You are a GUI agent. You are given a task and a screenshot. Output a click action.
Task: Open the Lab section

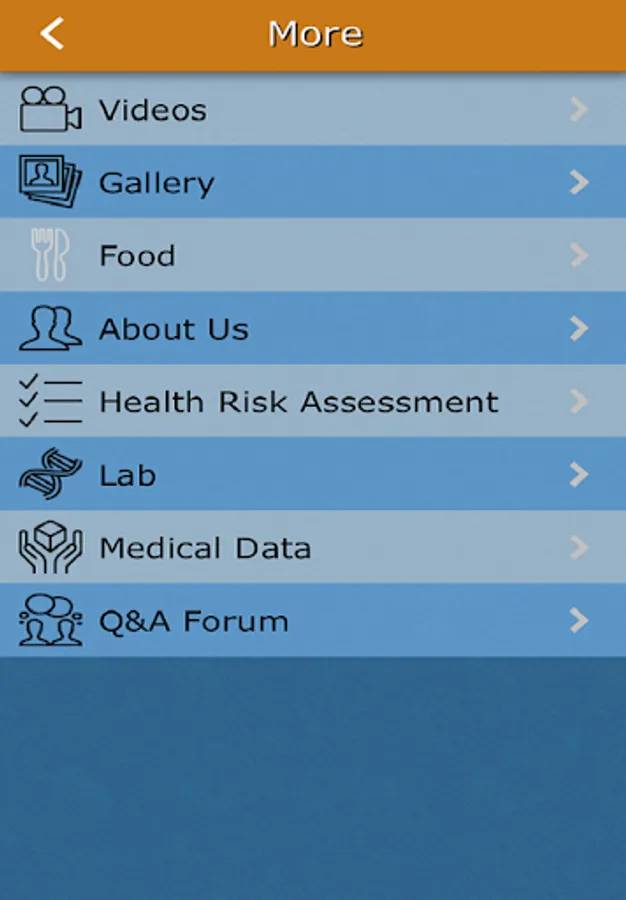pyautogui.click(x=313, y=475)
